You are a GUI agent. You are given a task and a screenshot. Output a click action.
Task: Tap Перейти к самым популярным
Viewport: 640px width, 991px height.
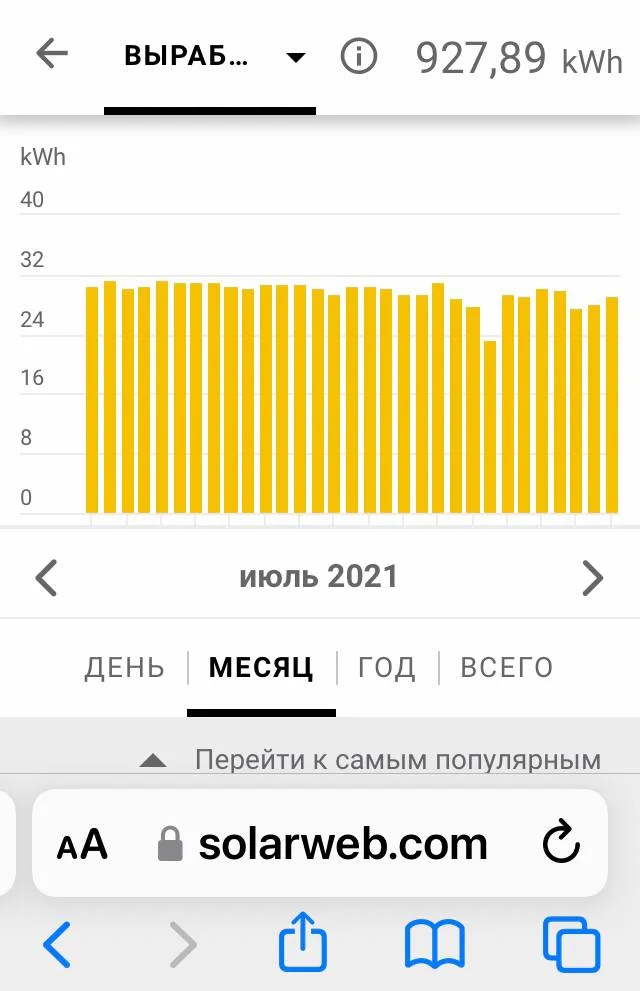[x=397, y=760]
